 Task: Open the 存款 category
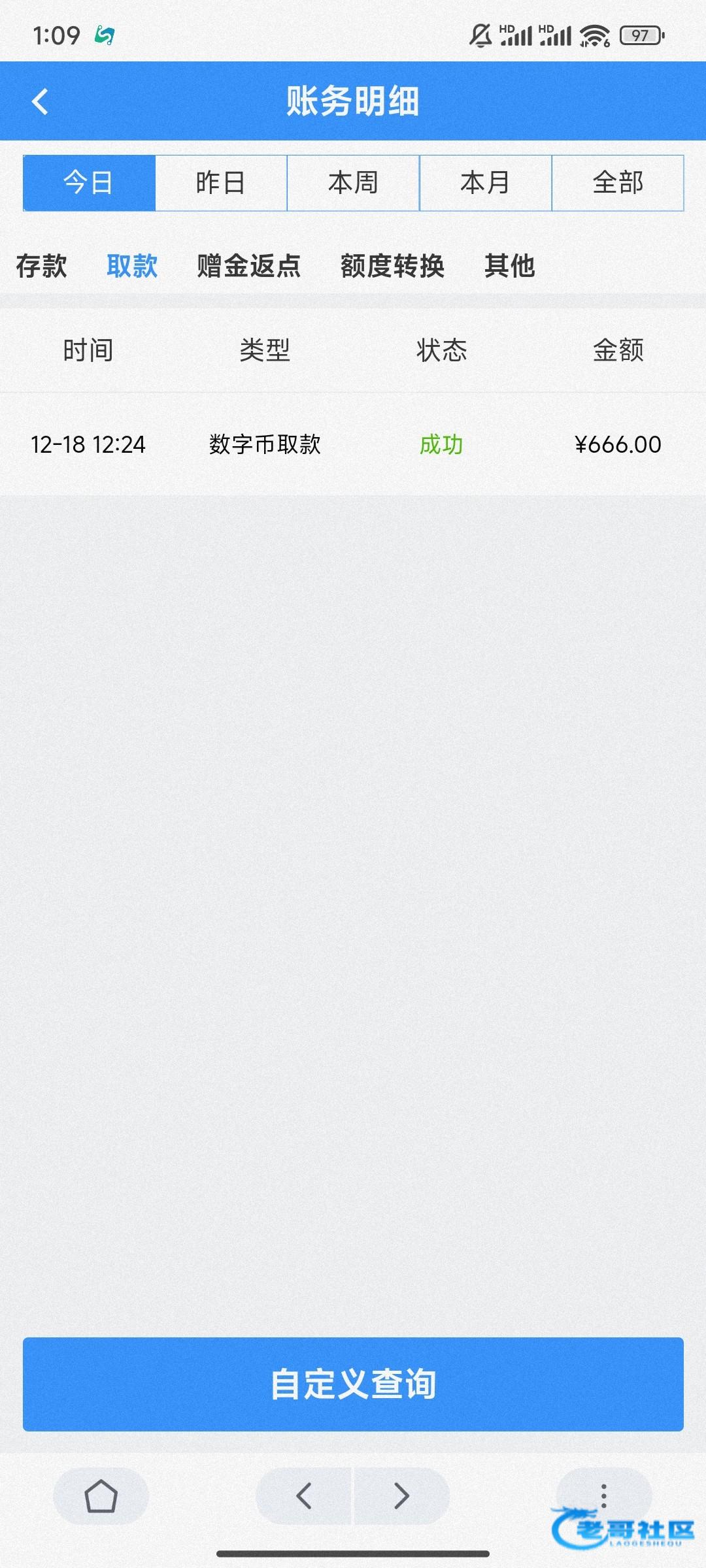42,266
